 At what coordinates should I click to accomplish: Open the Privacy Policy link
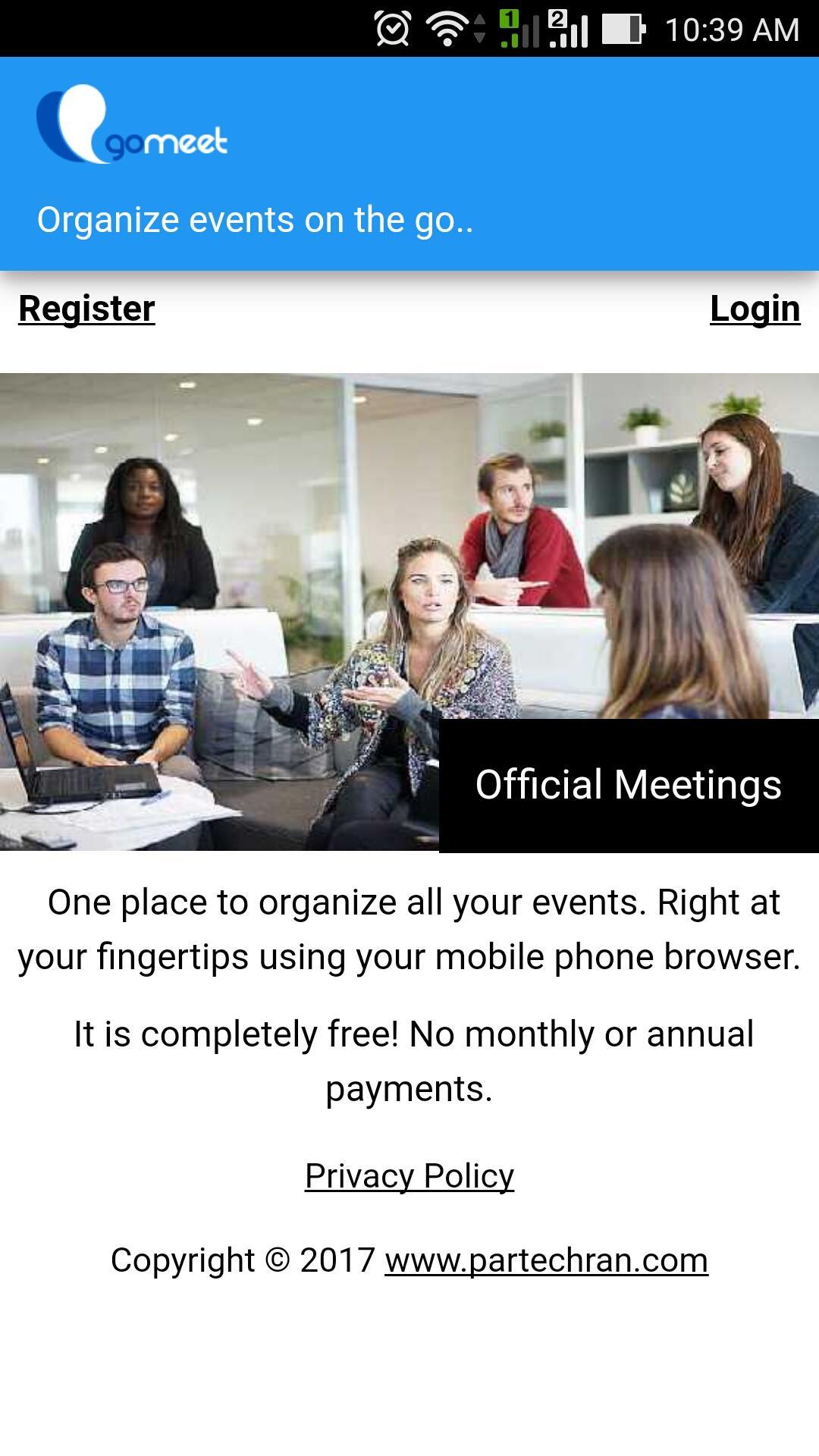coord(409,1176)
